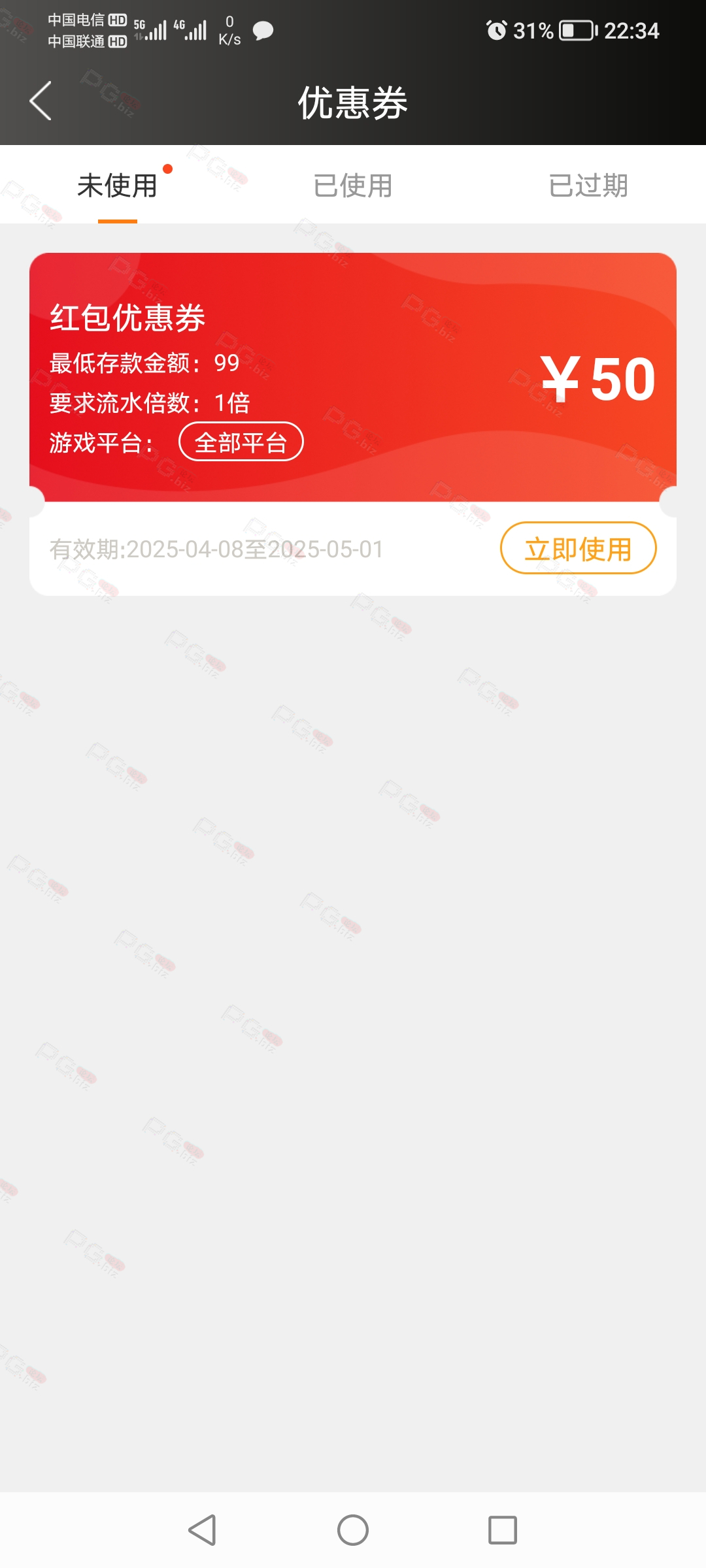This screenshot has width=706, height=1568.
Task: Switch to the 已使用 tab
Action: pos(353,186)
